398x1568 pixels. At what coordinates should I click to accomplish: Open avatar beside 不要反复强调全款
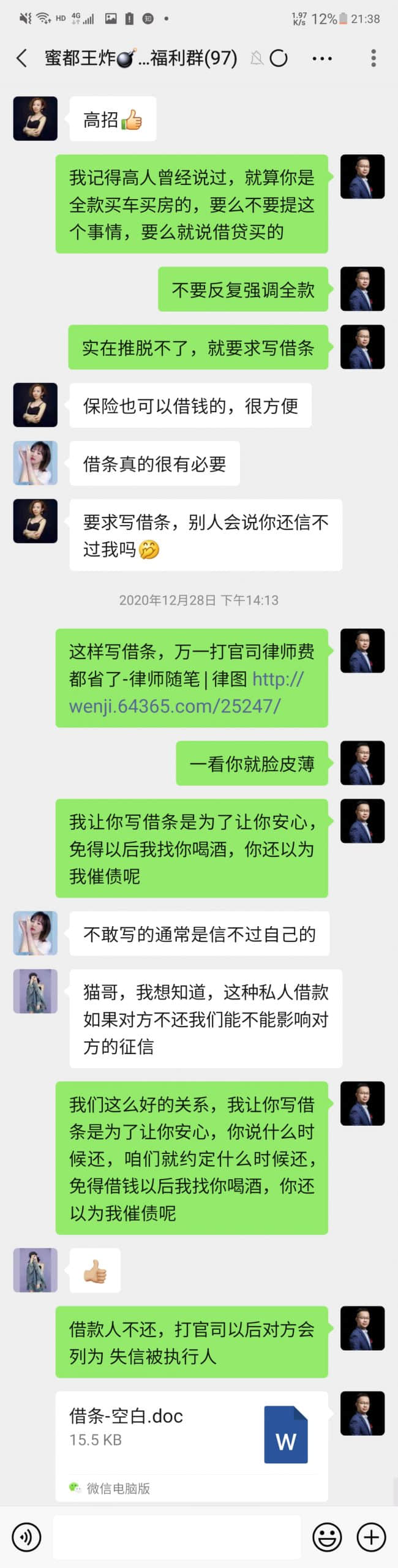[362, 288]
